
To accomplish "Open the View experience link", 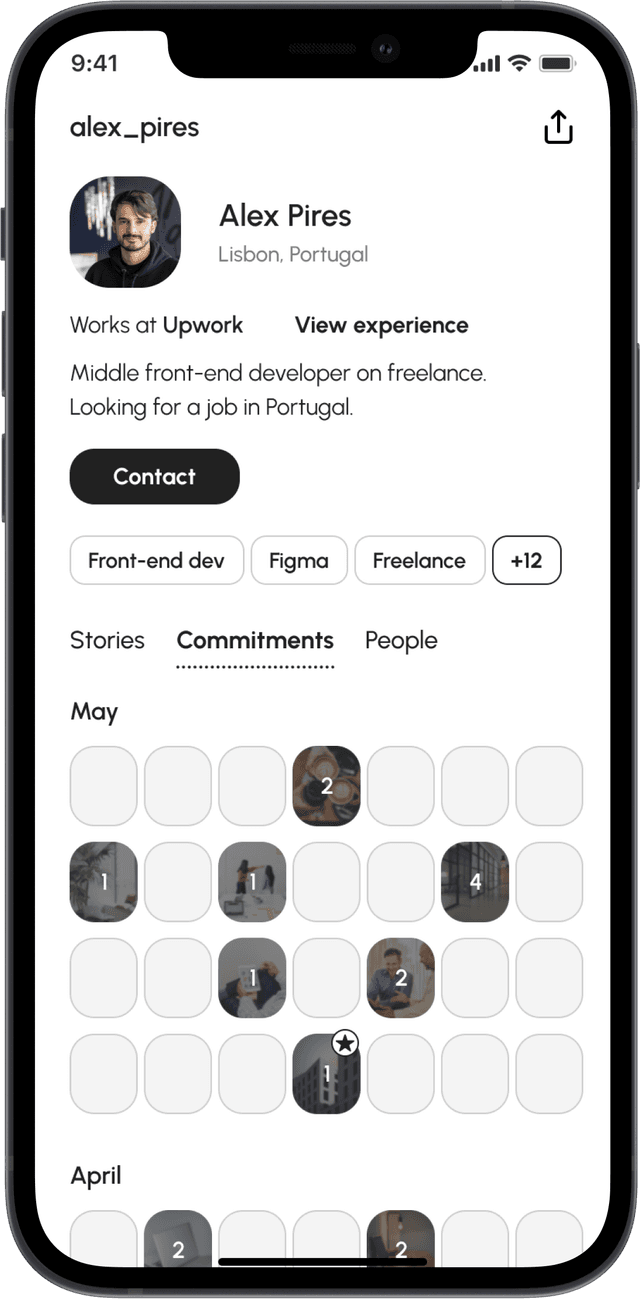I will 381,325.
